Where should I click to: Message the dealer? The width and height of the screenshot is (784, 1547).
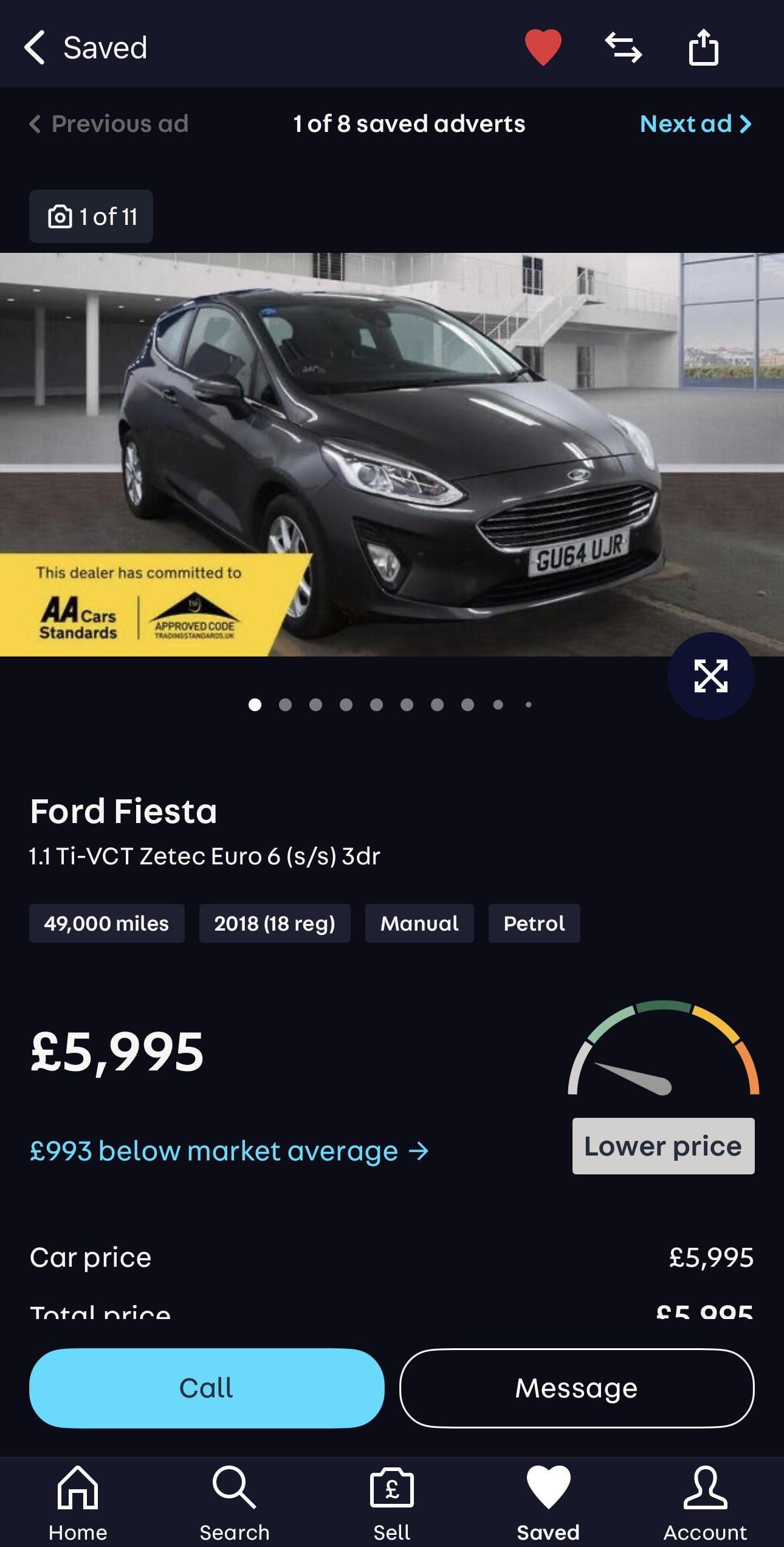576,1388
